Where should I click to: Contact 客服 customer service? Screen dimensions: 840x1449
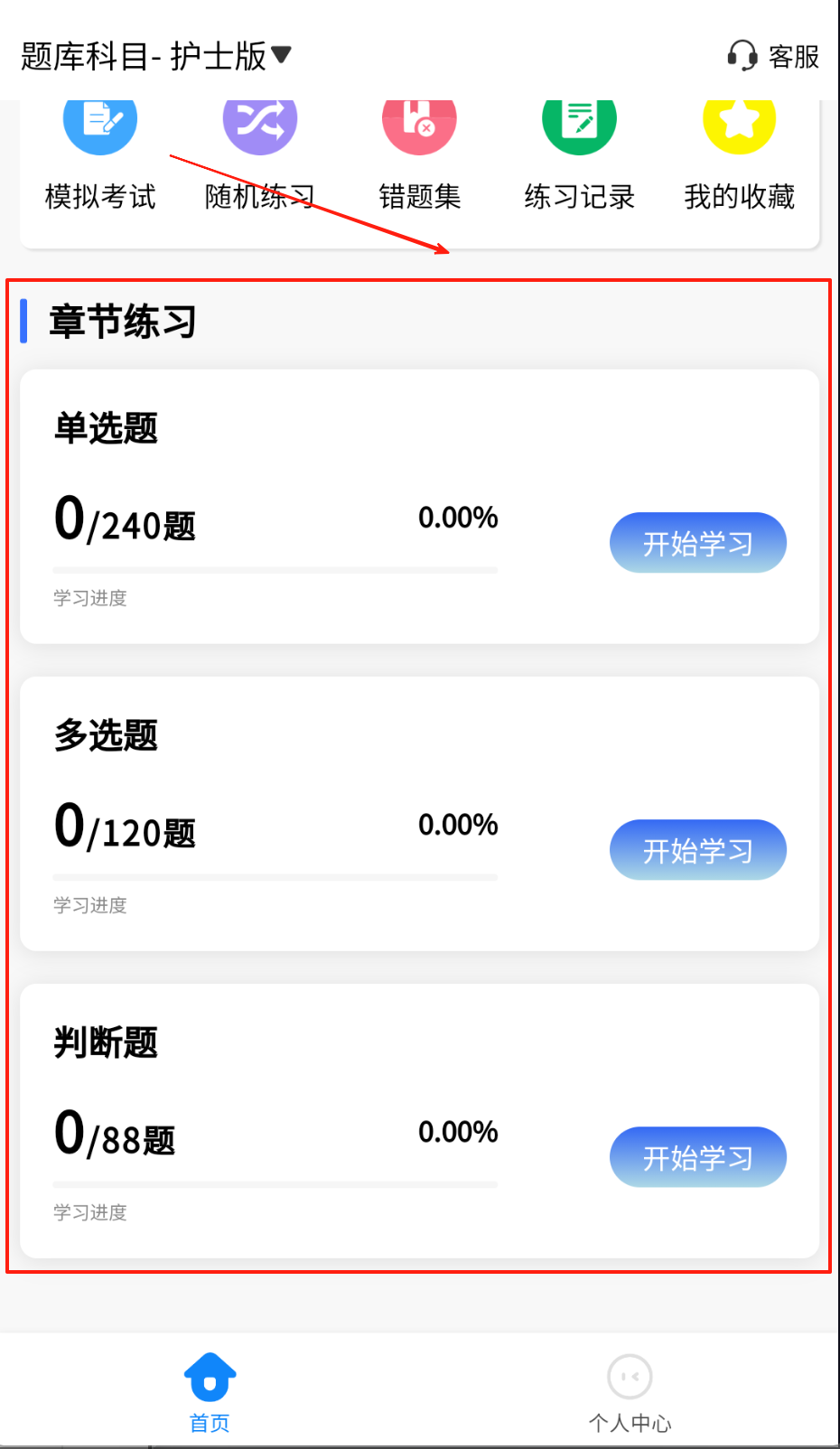pos(773,56)
